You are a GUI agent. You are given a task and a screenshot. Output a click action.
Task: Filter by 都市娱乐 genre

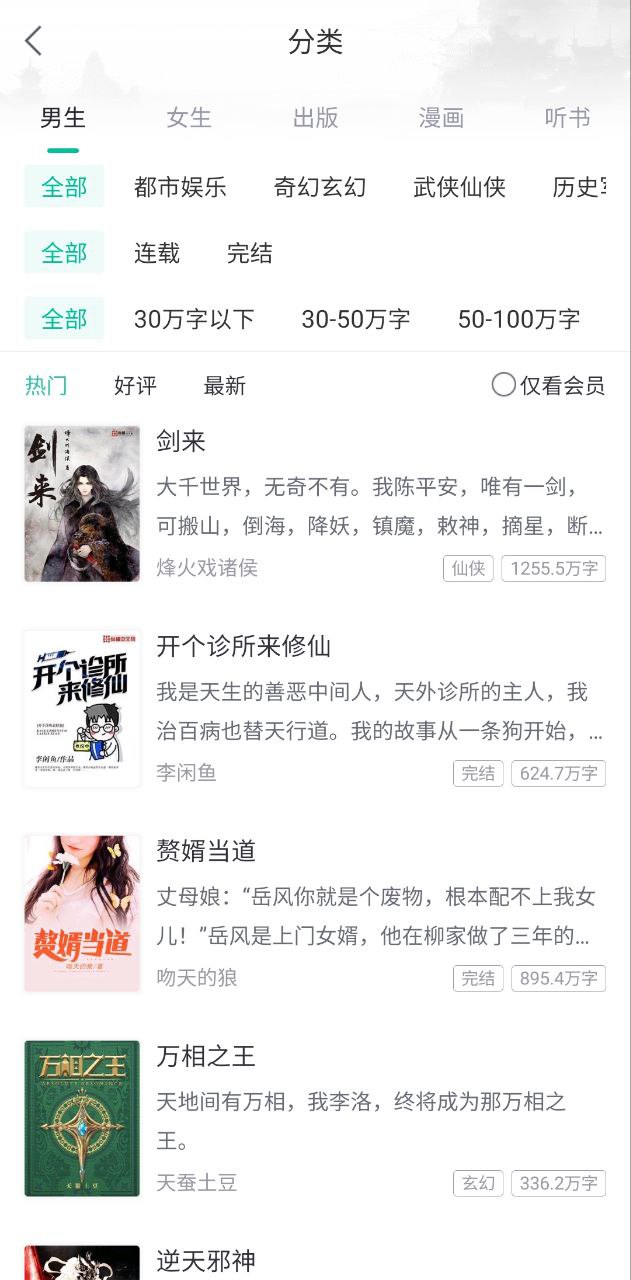pyautogui.click(x=180, y=187)
